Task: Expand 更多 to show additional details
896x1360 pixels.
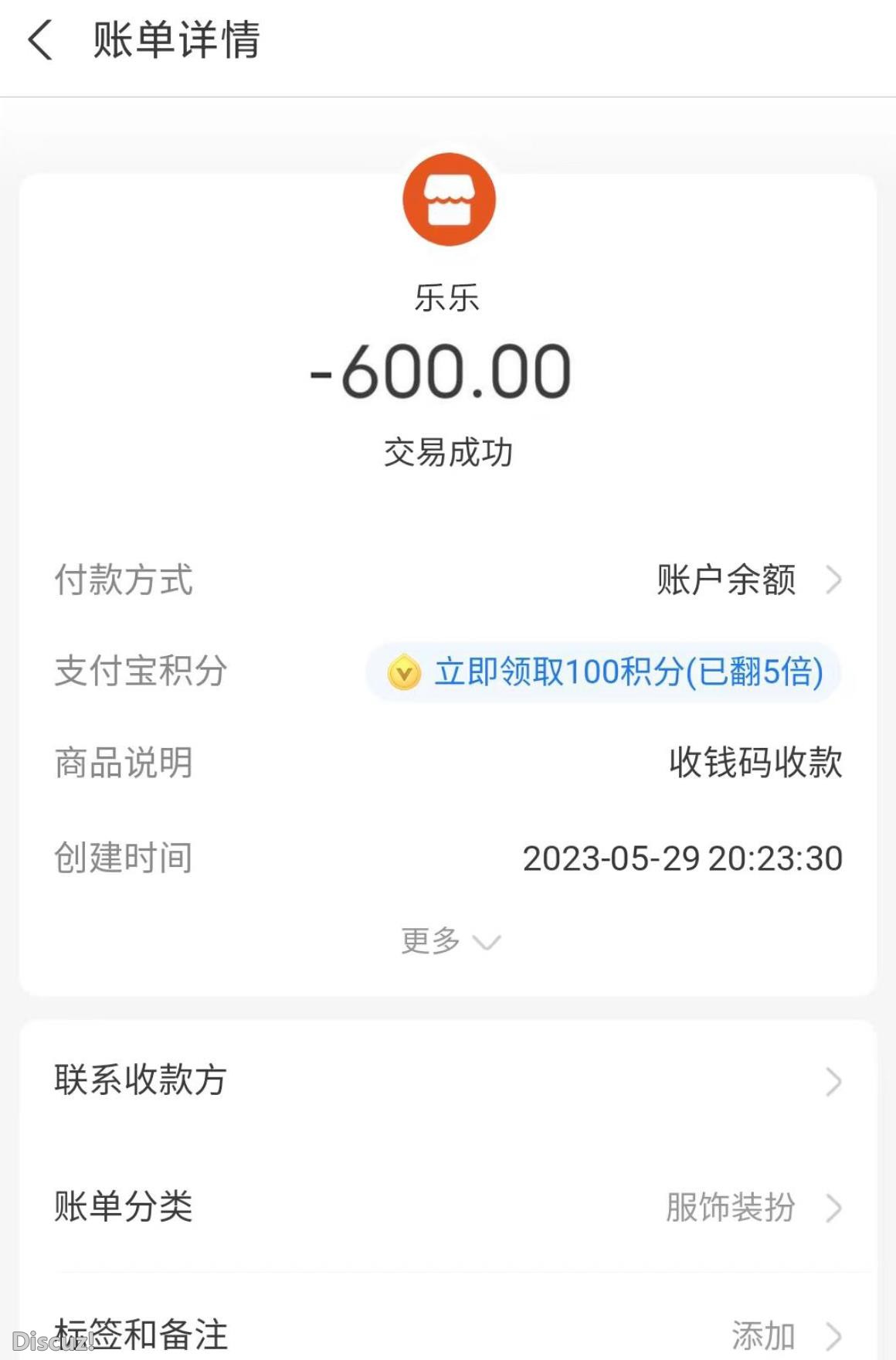Action: tap(448, 941)
